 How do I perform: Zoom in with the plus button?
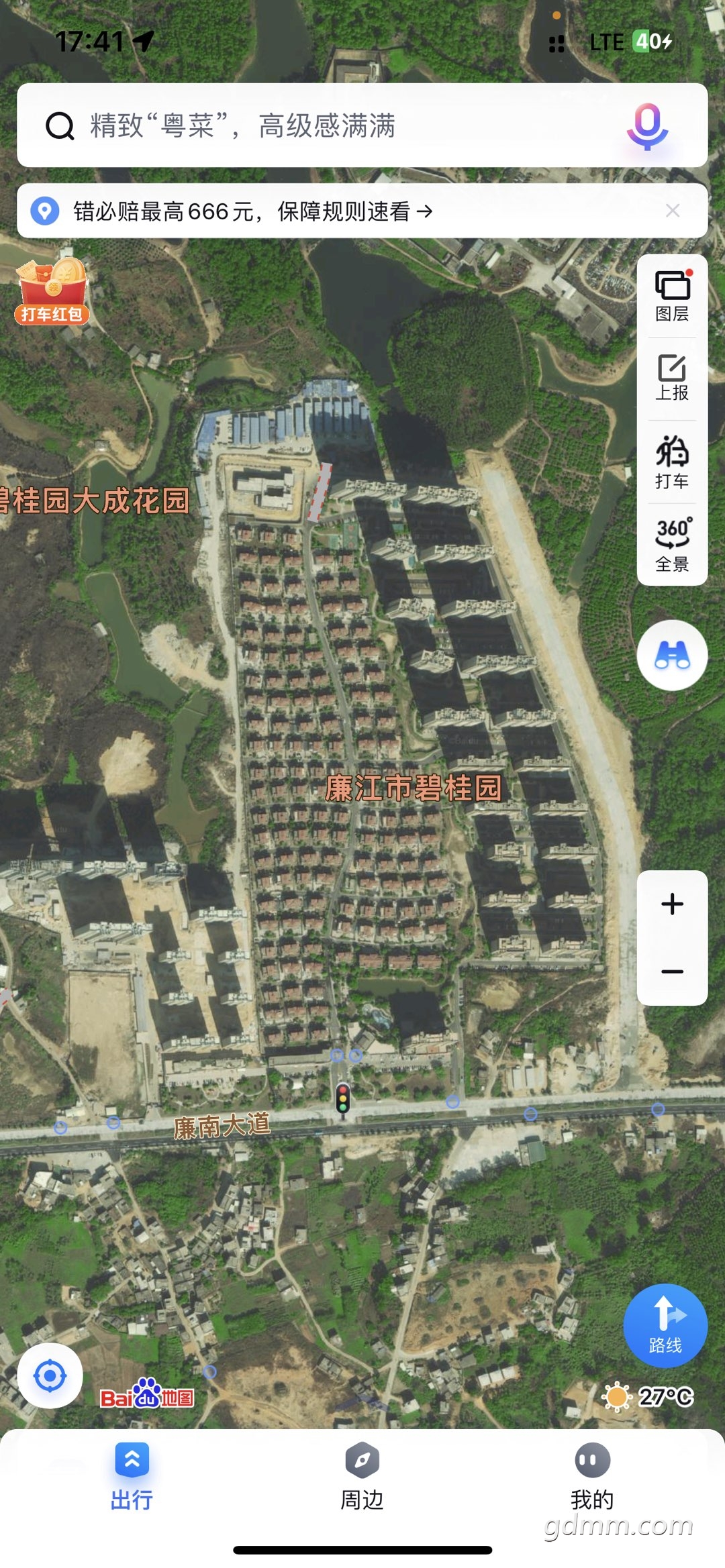click(x=672, y=904)
